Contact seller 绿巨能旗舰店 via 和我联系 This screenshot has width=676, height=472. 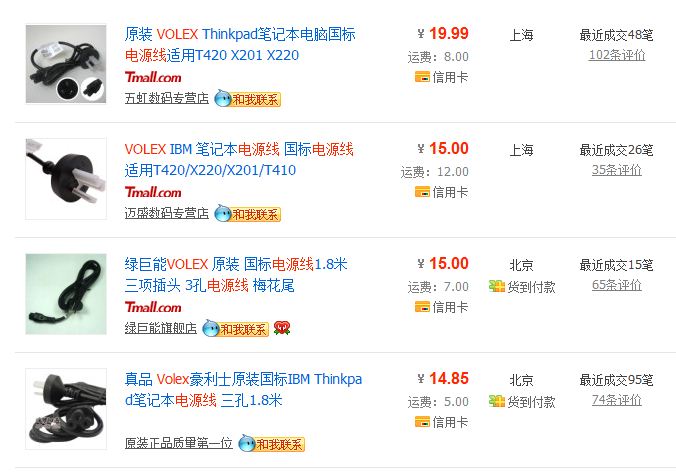click(236, 329)
